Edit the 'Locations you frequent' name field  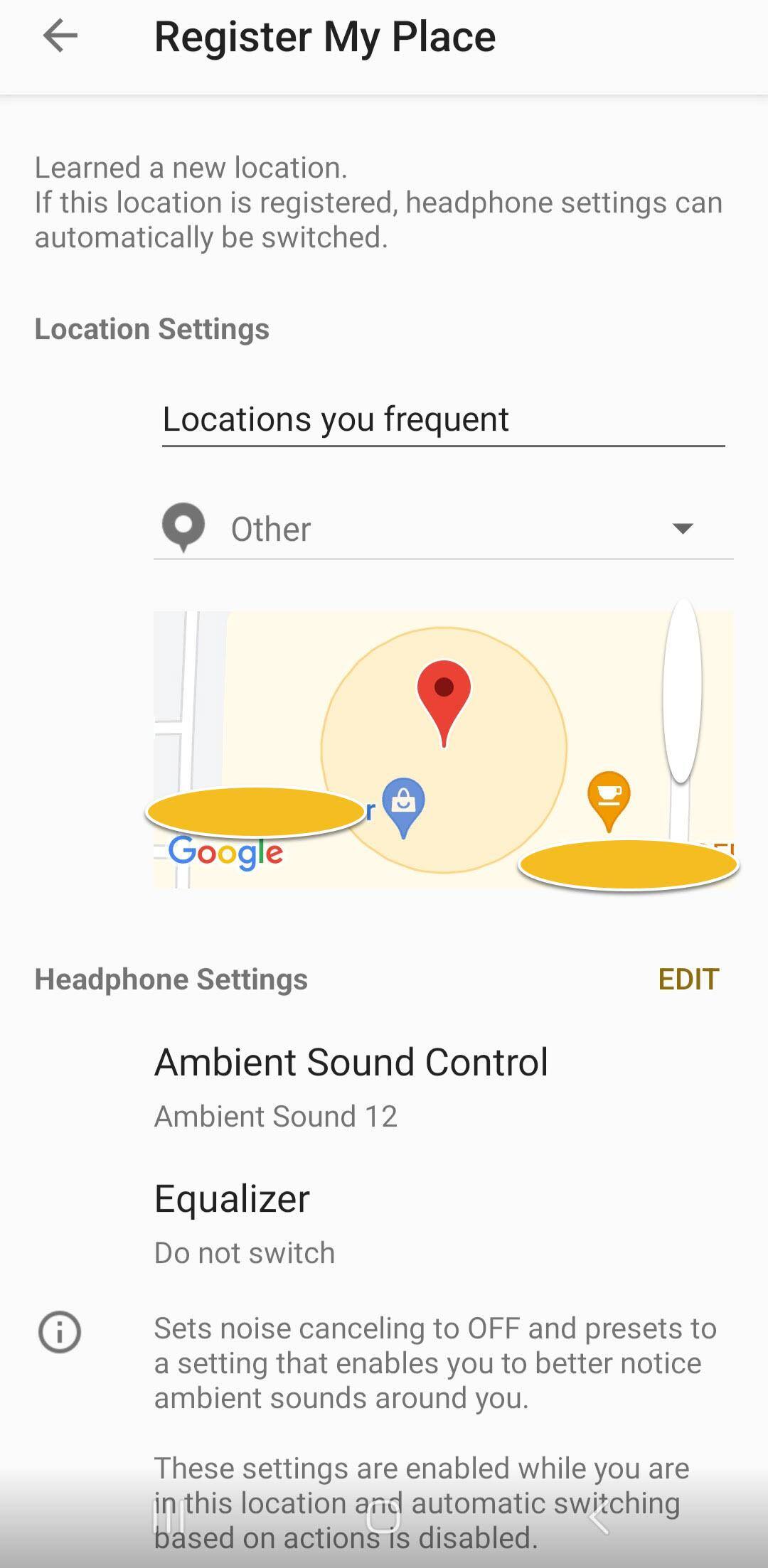(x=442, y=419)
